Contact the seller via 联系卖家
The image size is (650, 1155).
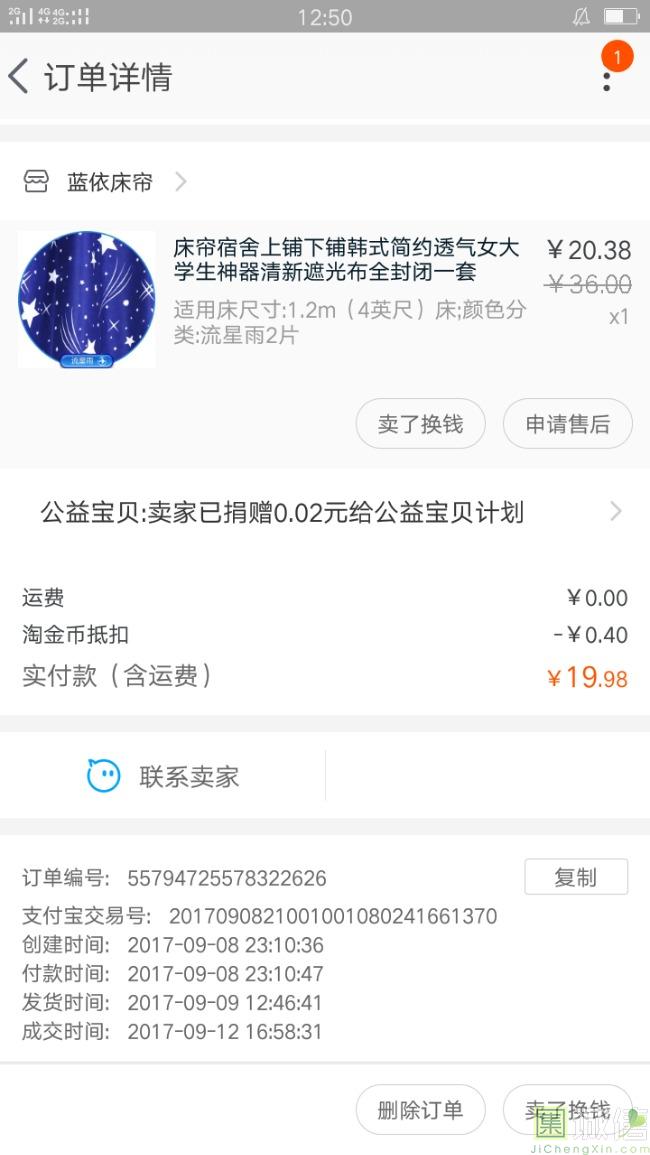(x=165, y=776)
